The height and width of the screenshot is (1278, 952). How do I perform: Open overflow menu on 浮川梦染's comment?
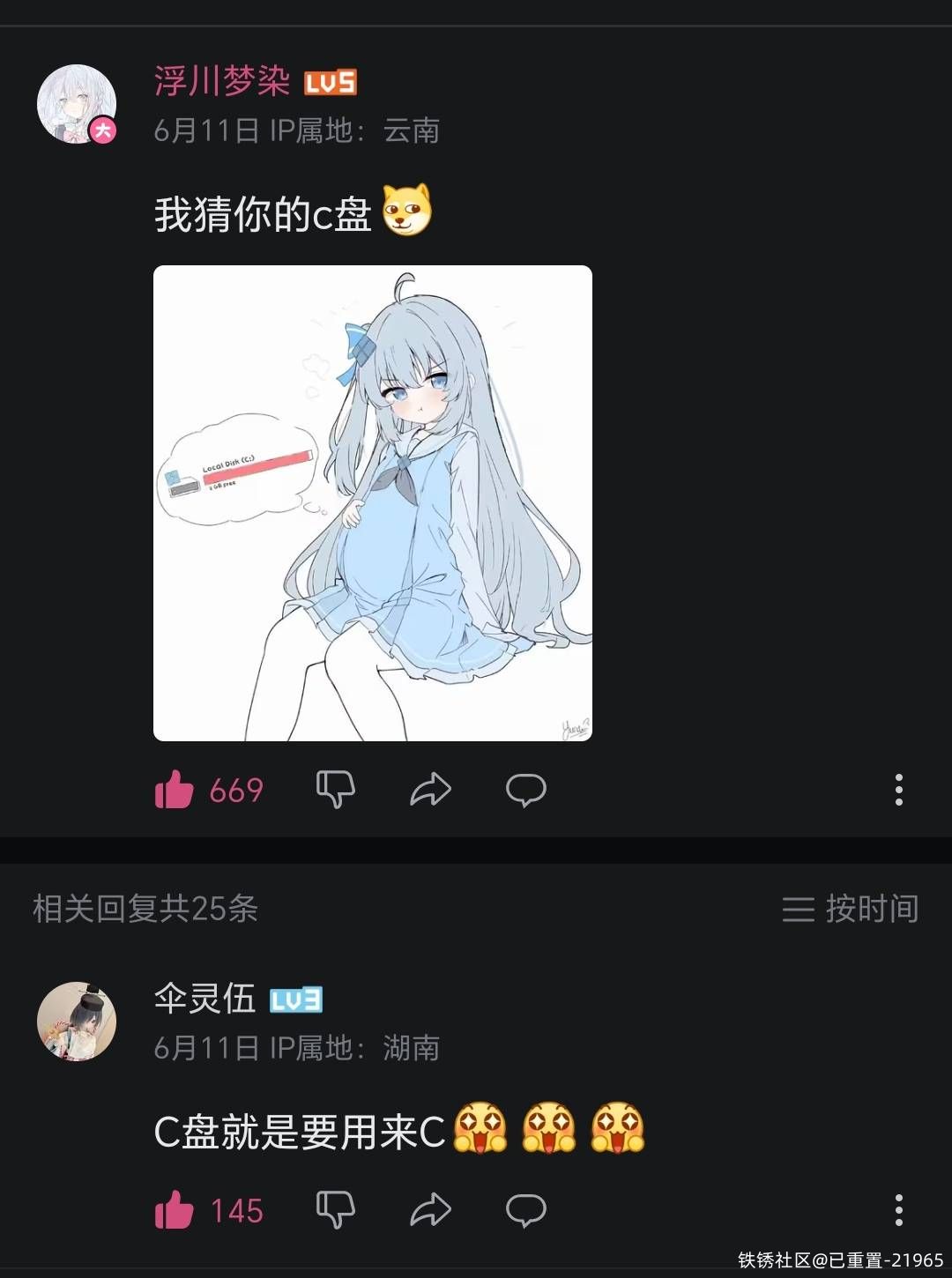[x=898, y=790]
